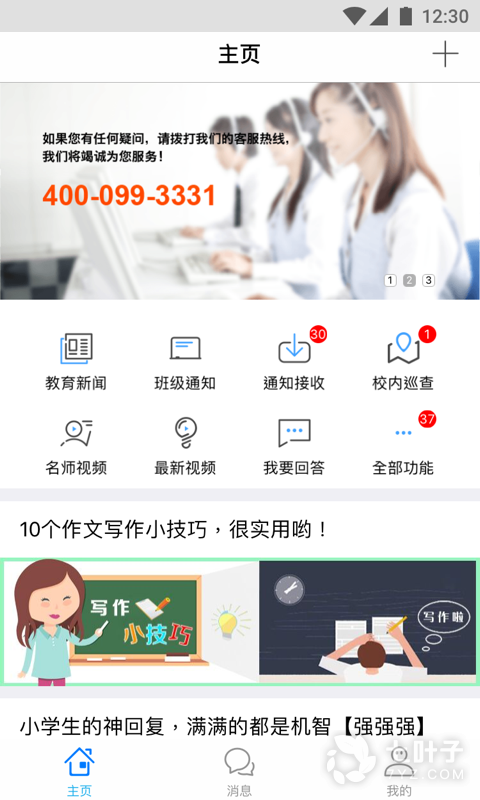480x800 pixels.
Task: Open 最新视频 latest videos
Action: point(185,446)
